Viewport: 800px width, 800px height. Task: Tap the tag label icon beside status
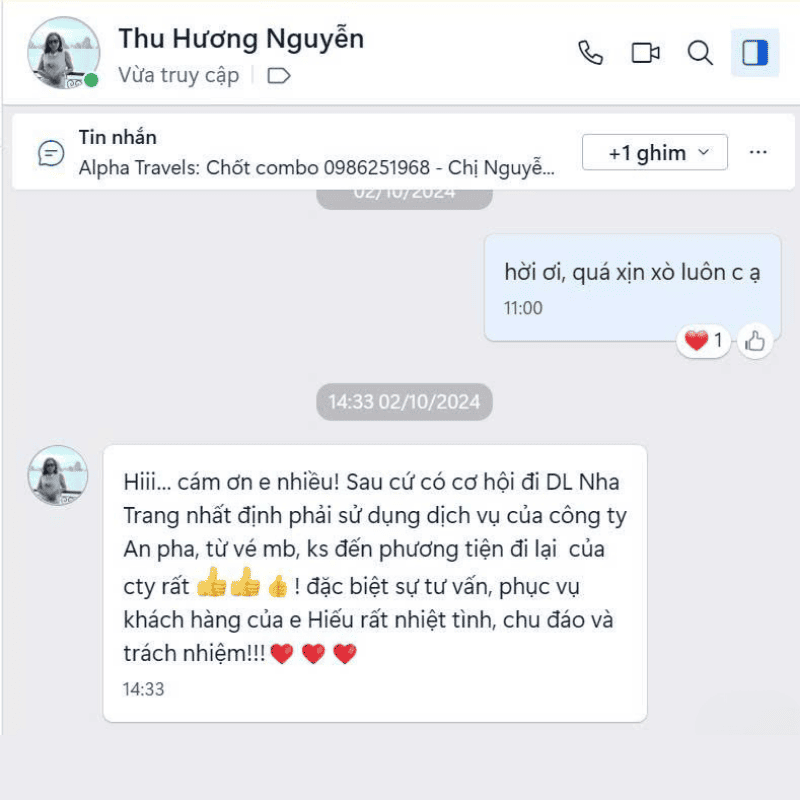[279, 76]
